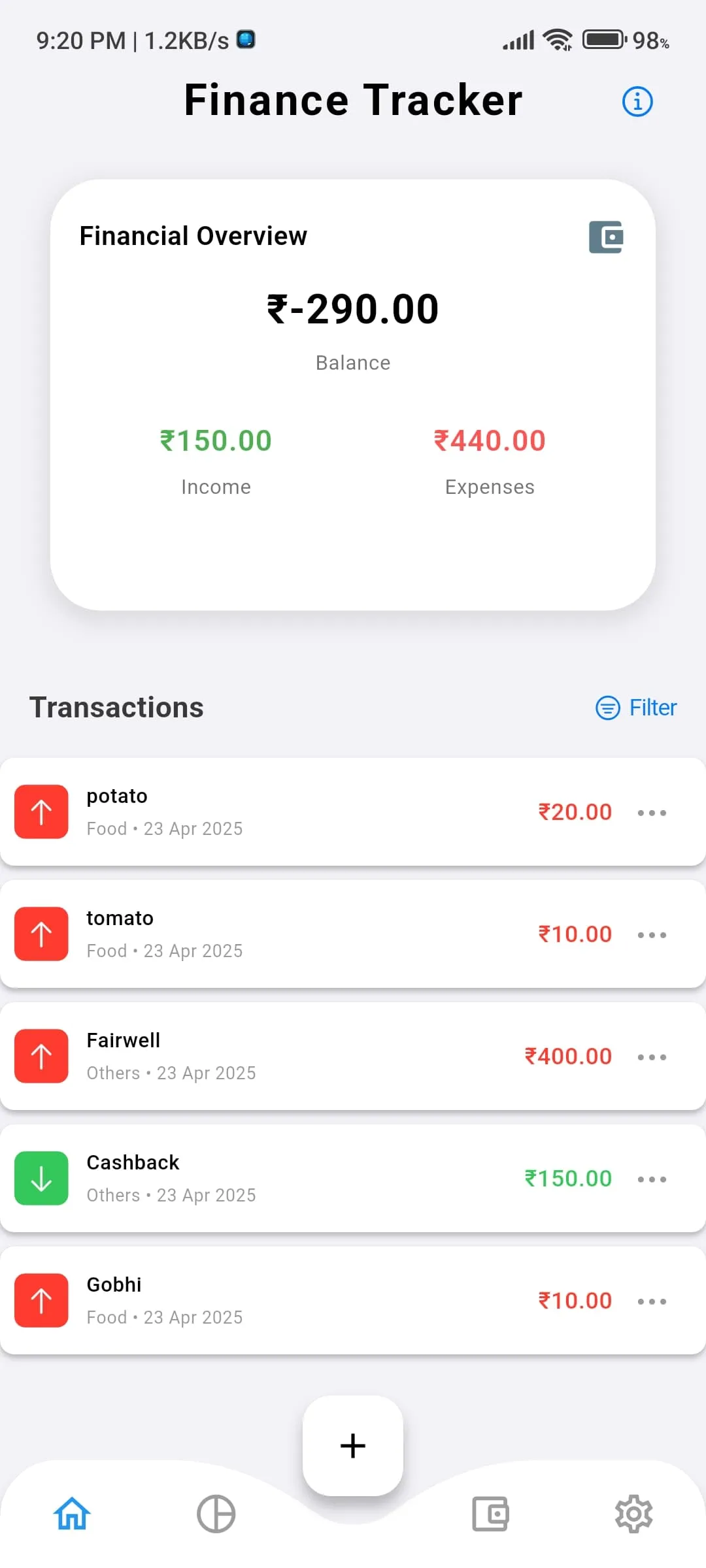Screen dimensions: 706x1568
Task: Show more options for tomato
Action: [x=652, y=935]
